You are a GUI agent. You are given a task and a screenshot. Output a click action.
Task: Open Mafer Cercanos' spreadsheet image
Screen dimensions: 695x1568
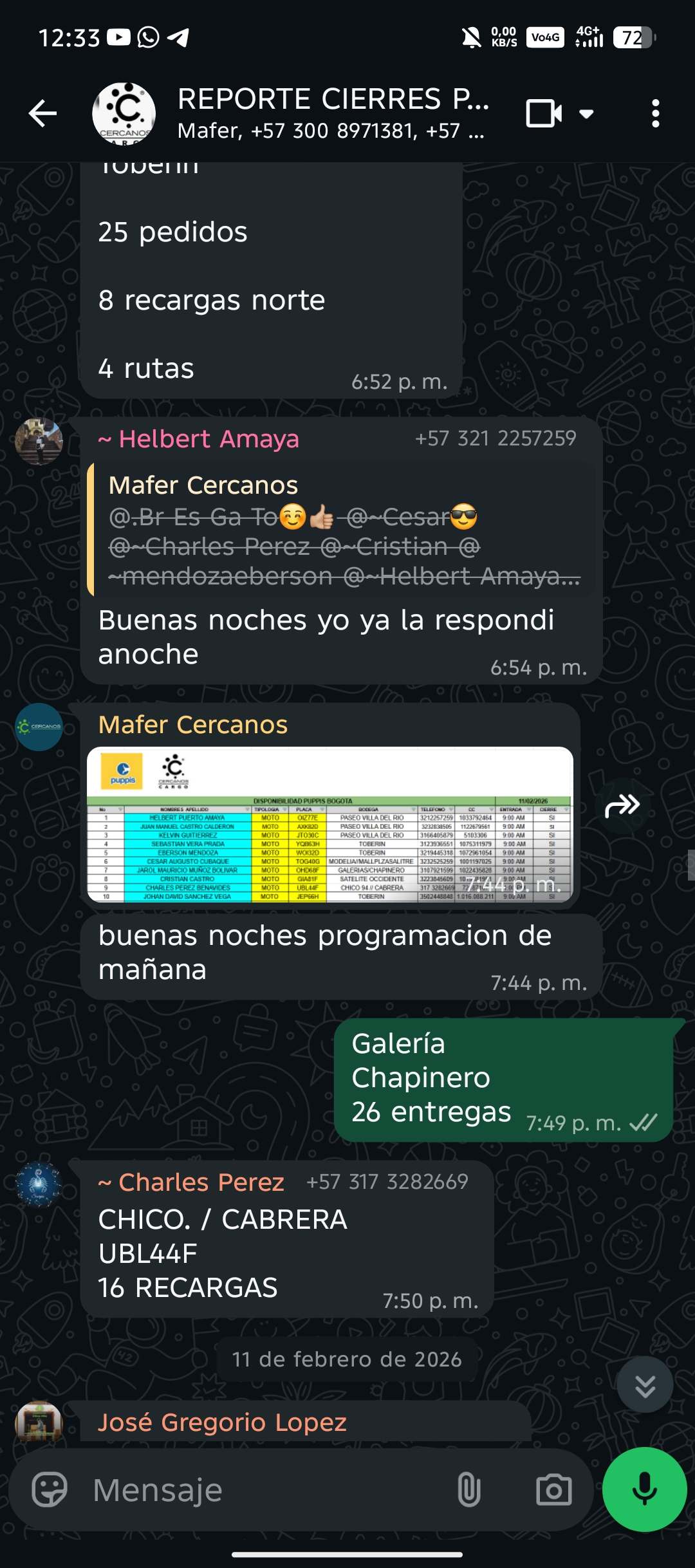tap(329, 824)
